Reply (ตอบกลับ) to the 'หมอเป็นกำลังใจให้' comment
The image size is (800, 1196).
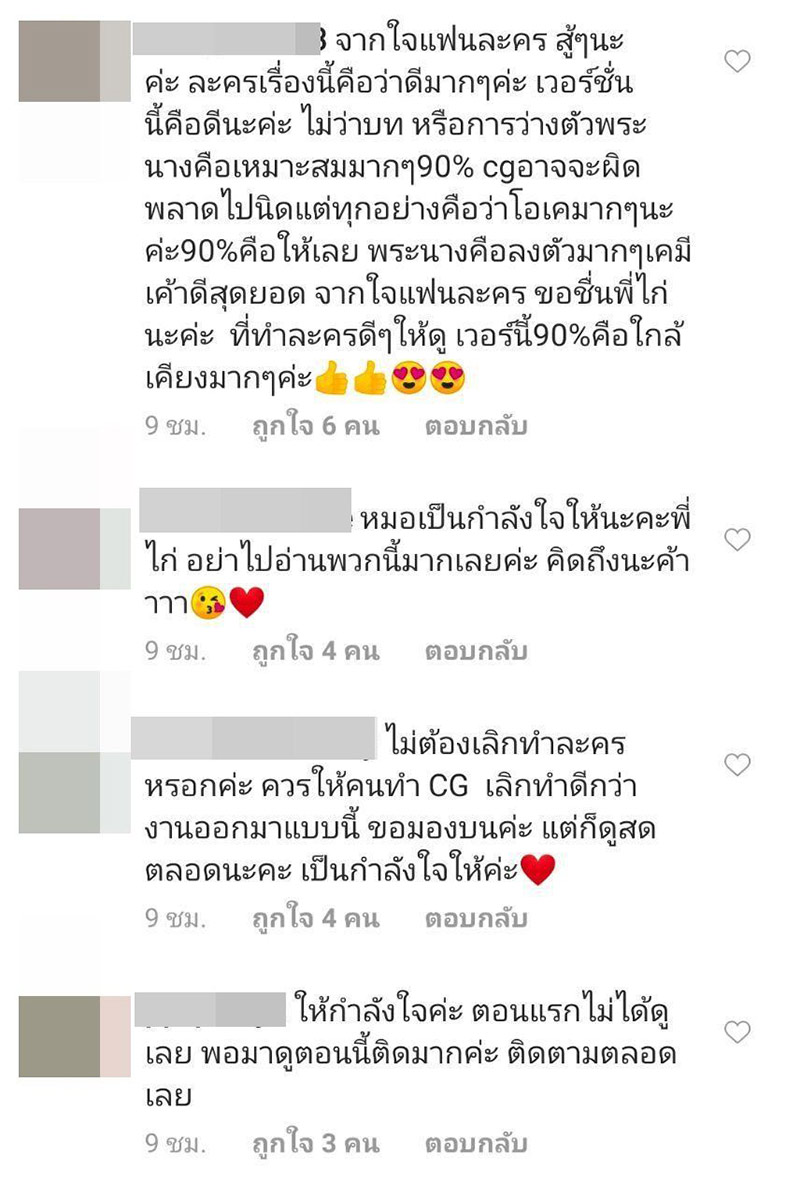[475, 651]
